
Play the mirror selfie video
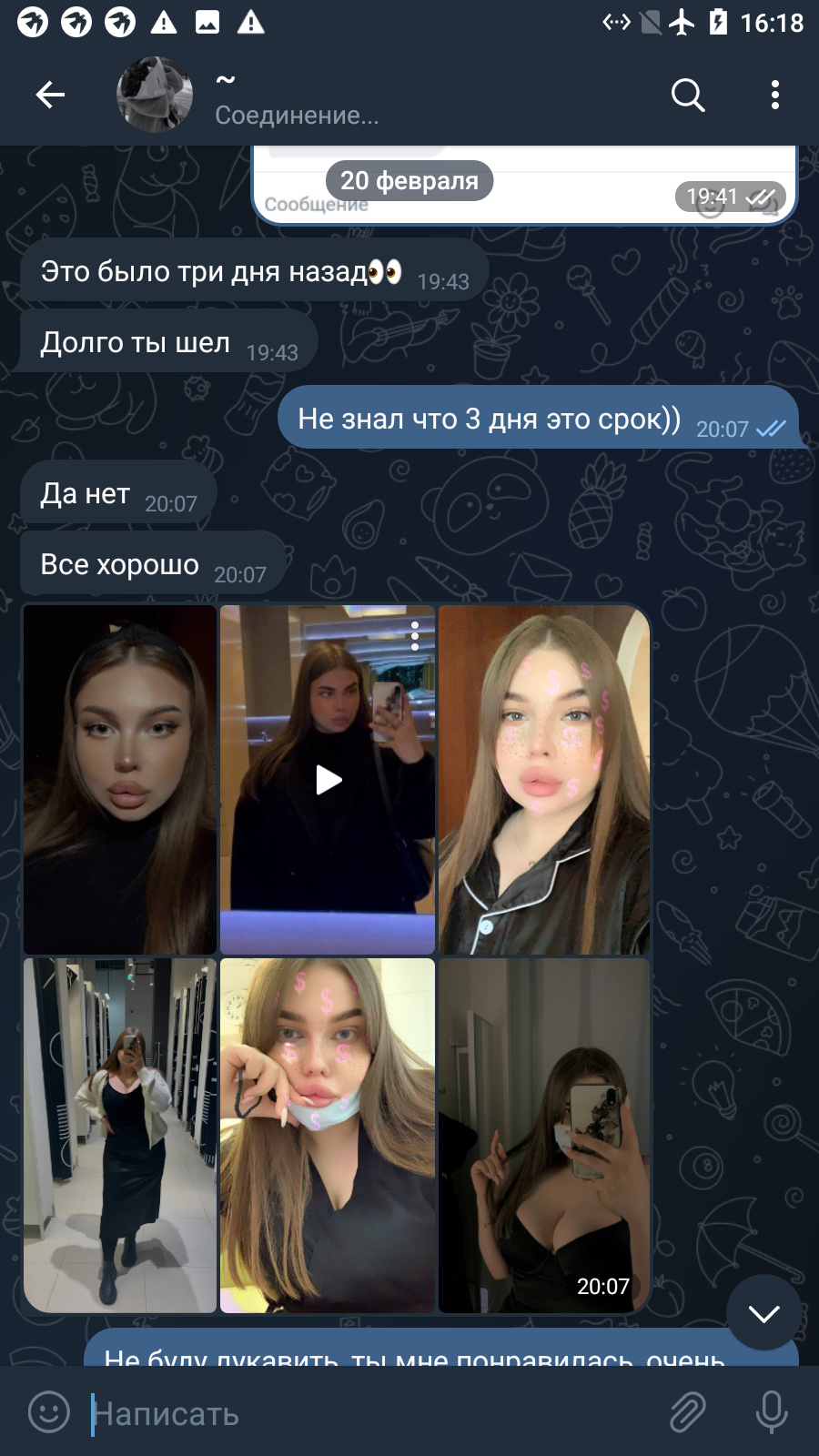click(x=328, y=780)
